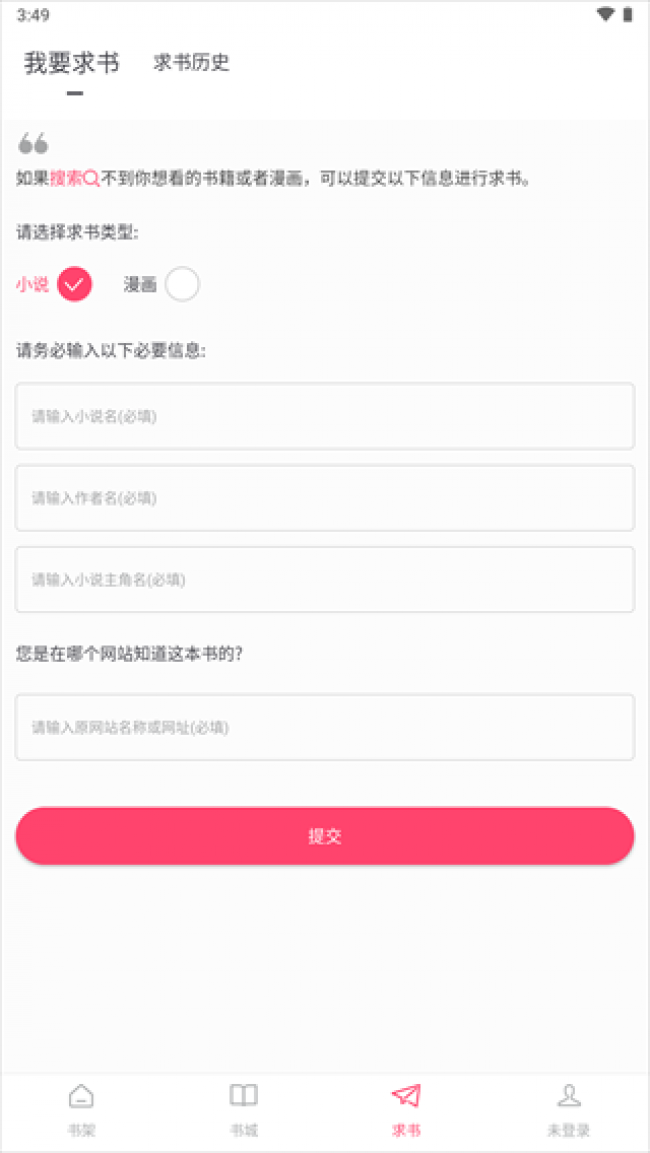Tap the 原网站名称或网址 input box
The width and height of the screenshot is (650, 1153).
[325, 727]
